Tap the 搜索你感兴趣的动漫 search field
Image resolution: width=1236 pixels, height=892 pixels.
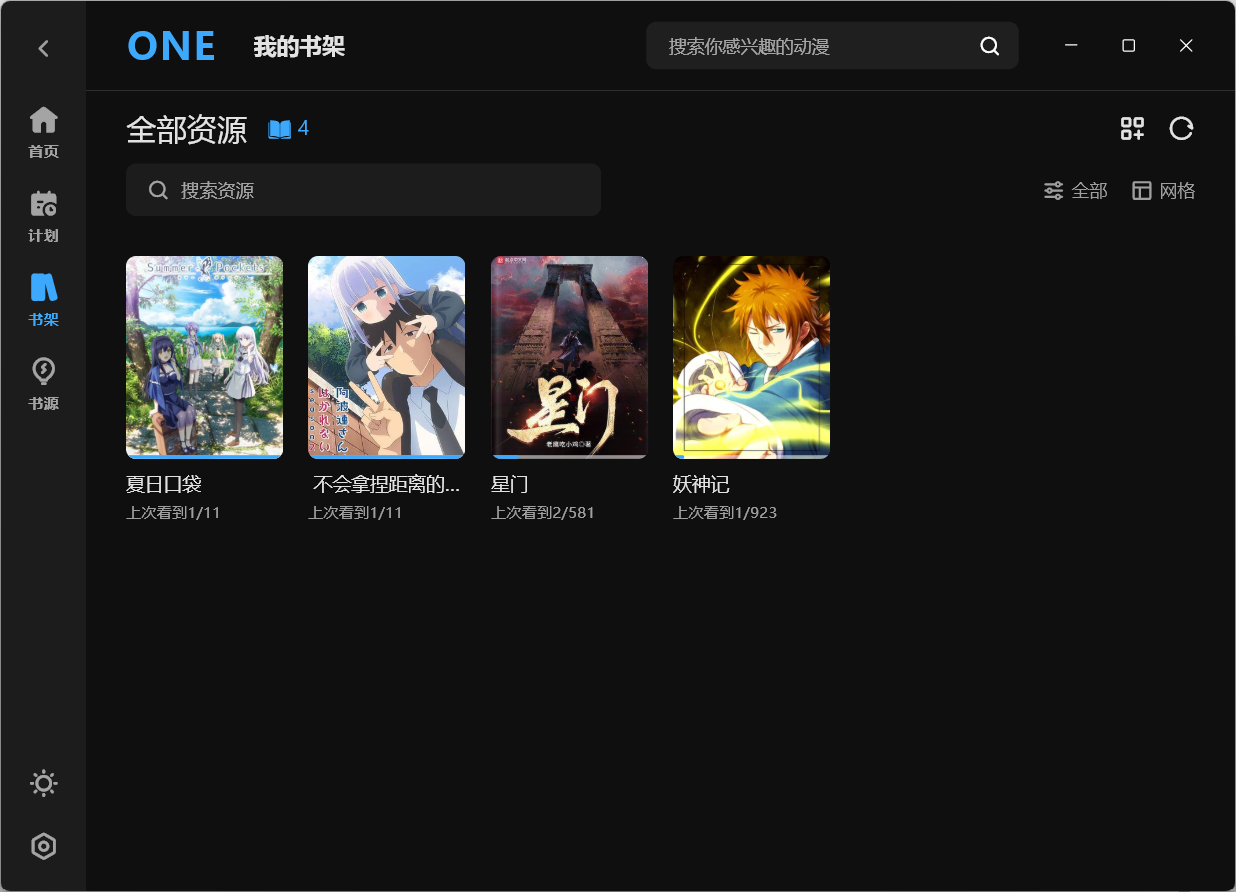point(810,46)
